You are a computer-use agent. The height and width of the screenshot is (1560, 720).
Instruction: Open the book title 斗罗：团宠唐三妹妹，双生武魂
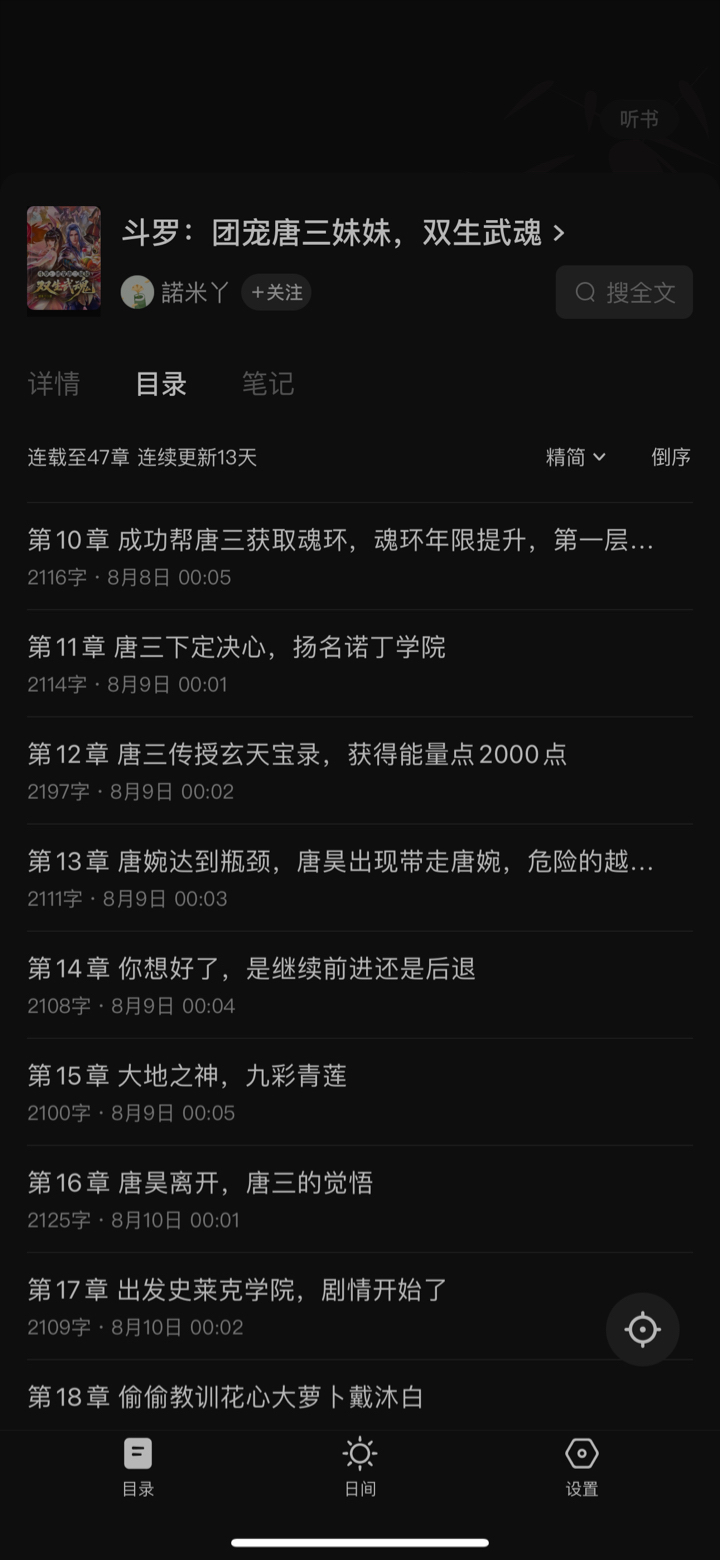pos(342,233)
